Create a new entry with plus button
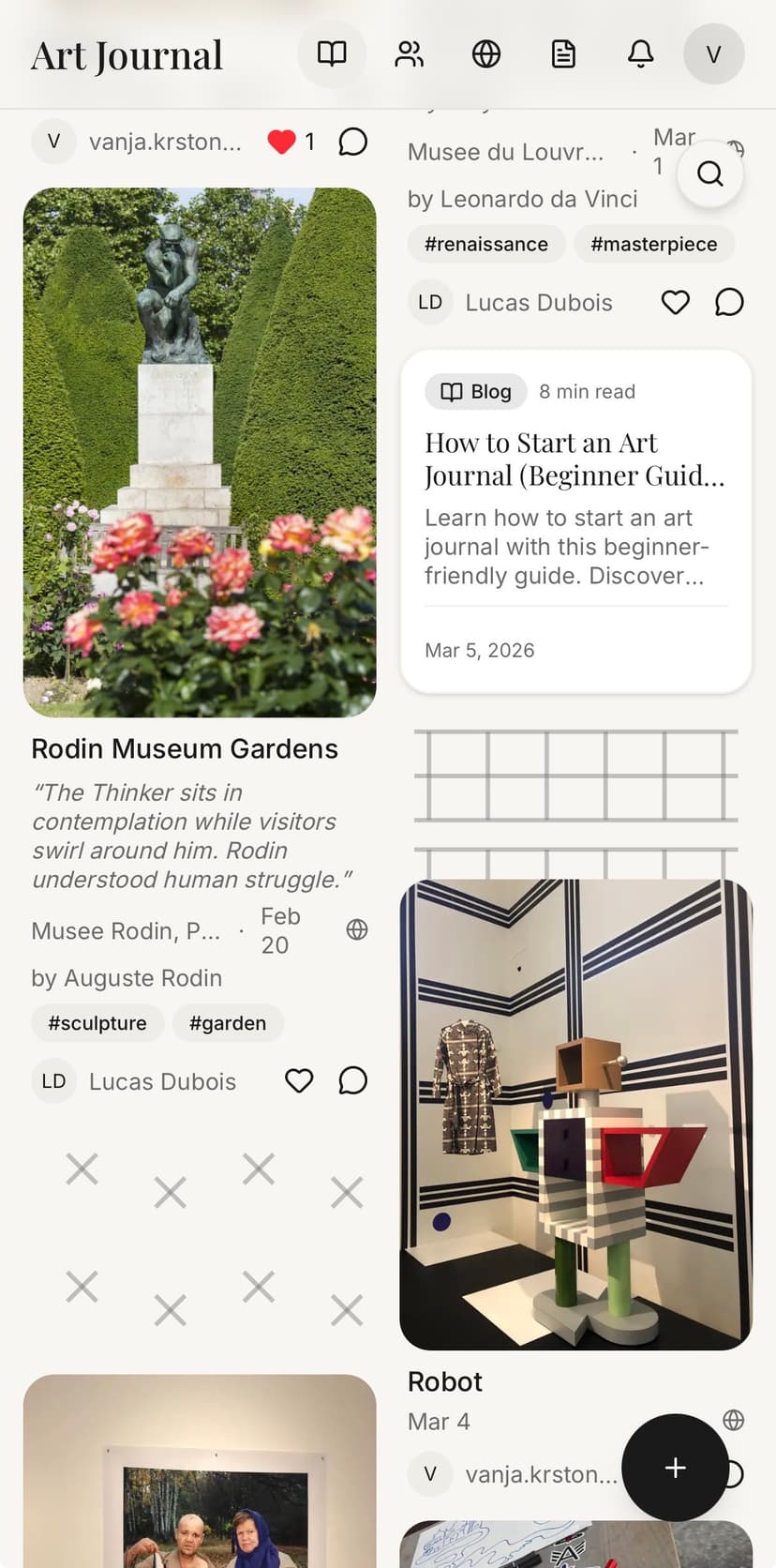Viewport: 776px width, 1568px height. click(675, 1468)
